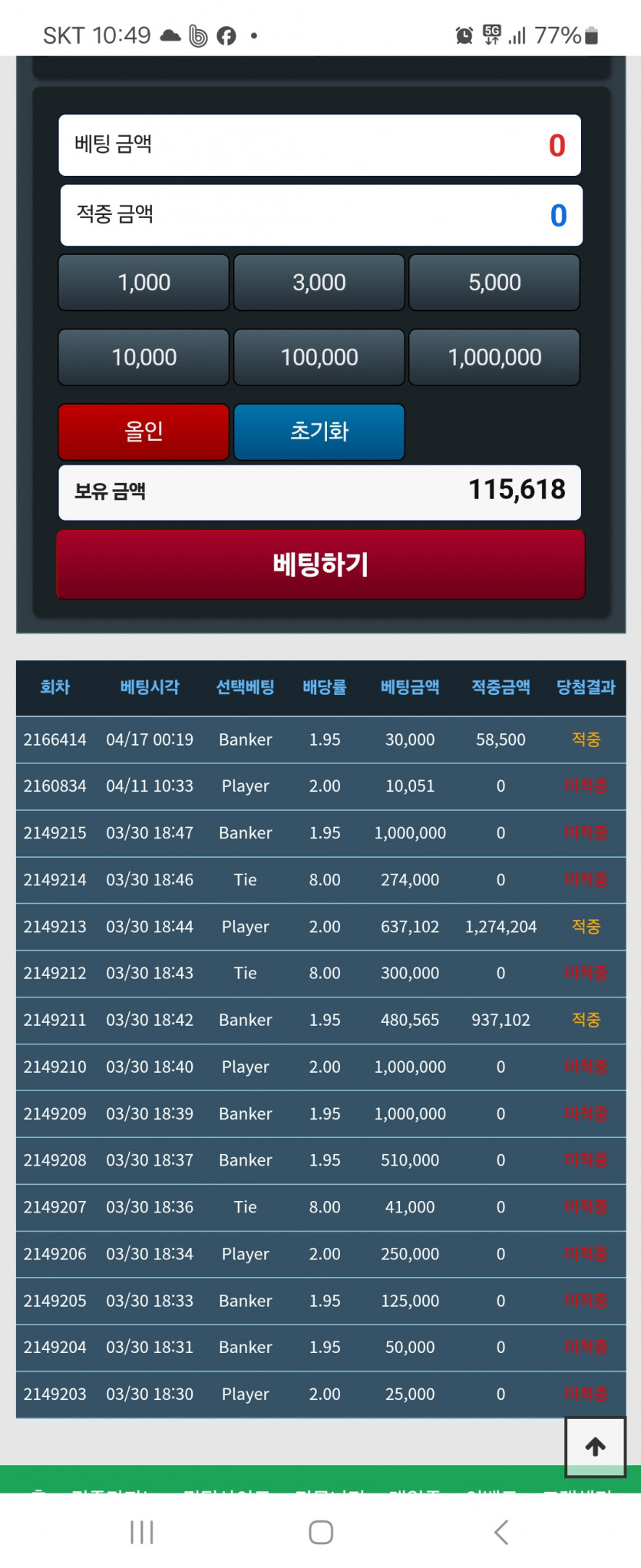Viewport: 641px width, 1568px height.
Task: Add 10,000 to the bet
Action: [x=144, y=357]
